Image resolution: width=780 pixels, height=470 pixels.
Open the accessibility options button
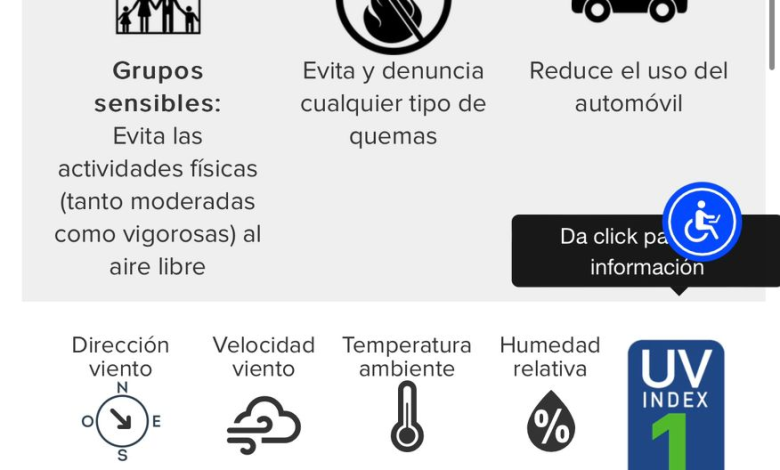click(x=701, y=222)
